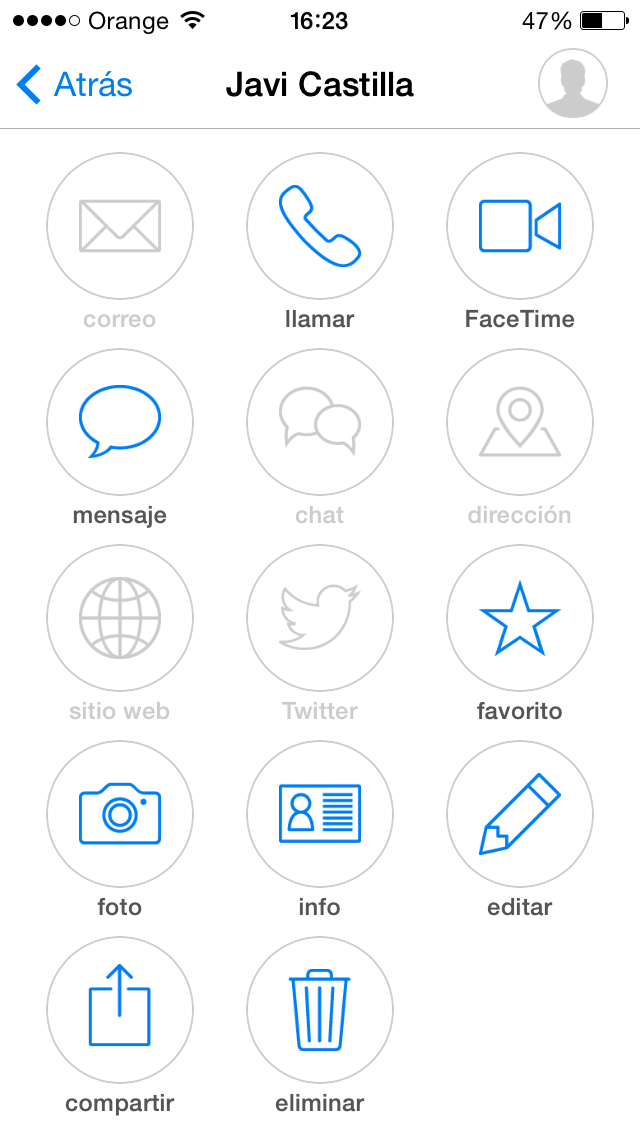Start a FaceTime video call
This screenshot has height=1136, width=640.
[520, 226]
